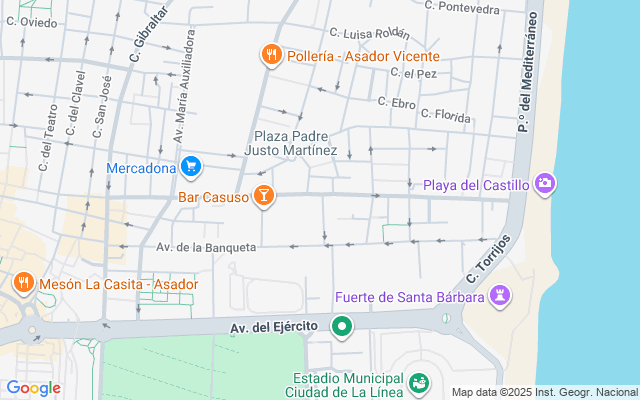Open the Playa del Castillo photo marker
640x400 pixels.
click(545, 183)
